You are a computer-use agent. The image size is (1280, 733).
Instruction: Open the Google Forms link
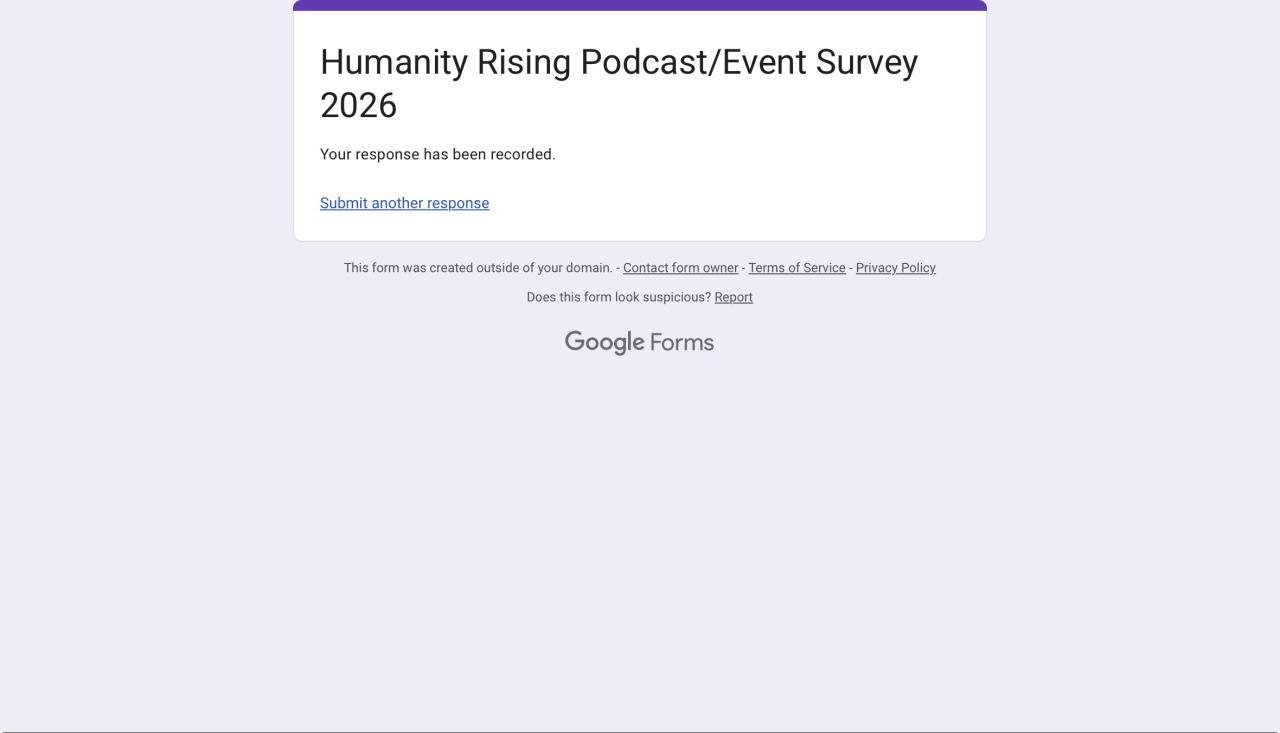(x=639, y=342)
